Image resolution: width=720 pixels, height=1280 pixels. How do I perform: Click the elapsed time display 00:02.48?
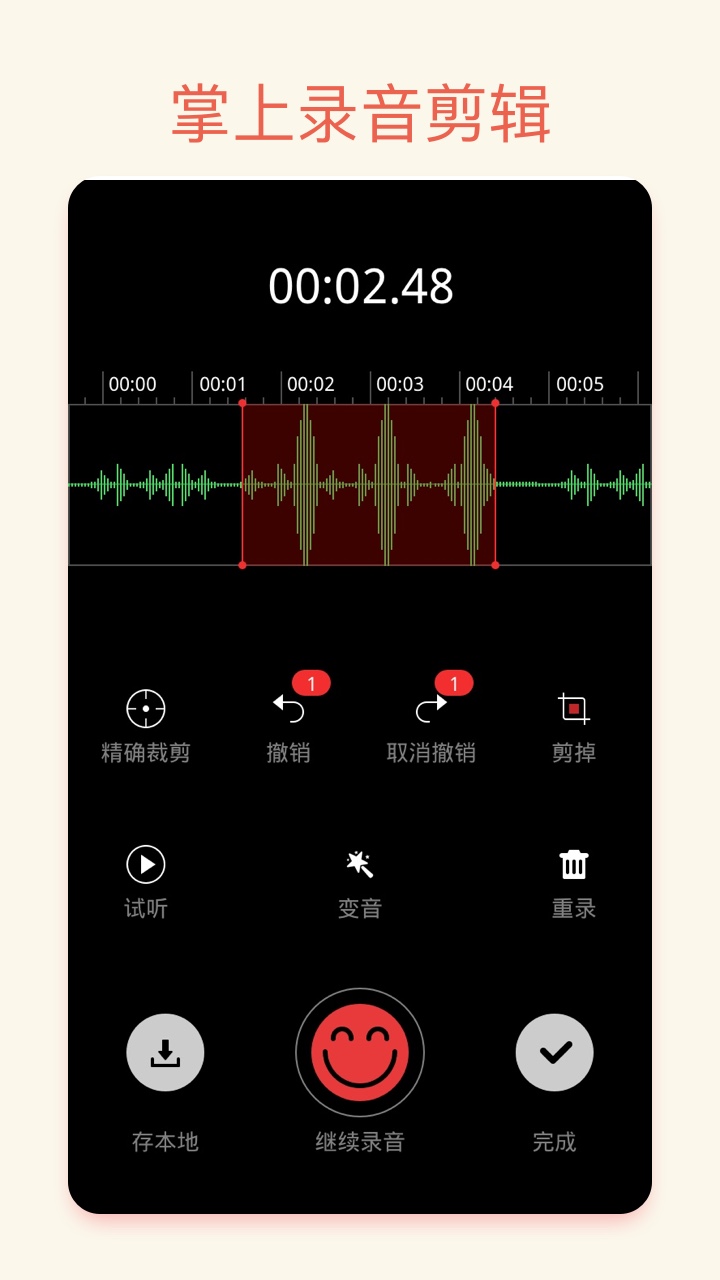[x=362, y=285]
